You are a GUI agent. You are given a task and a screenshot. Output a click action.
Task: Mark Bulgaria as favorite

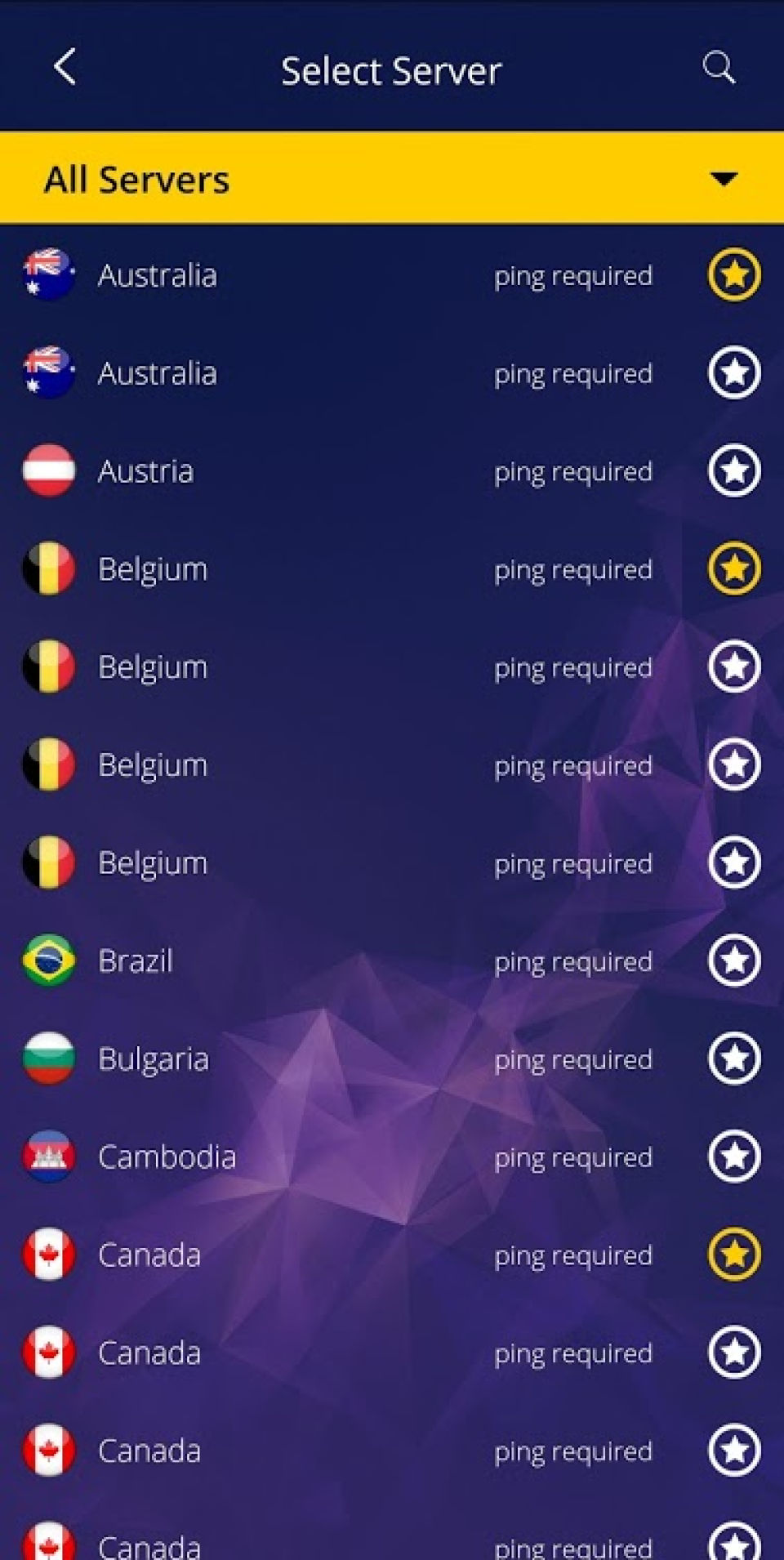tap(734, 1059)
